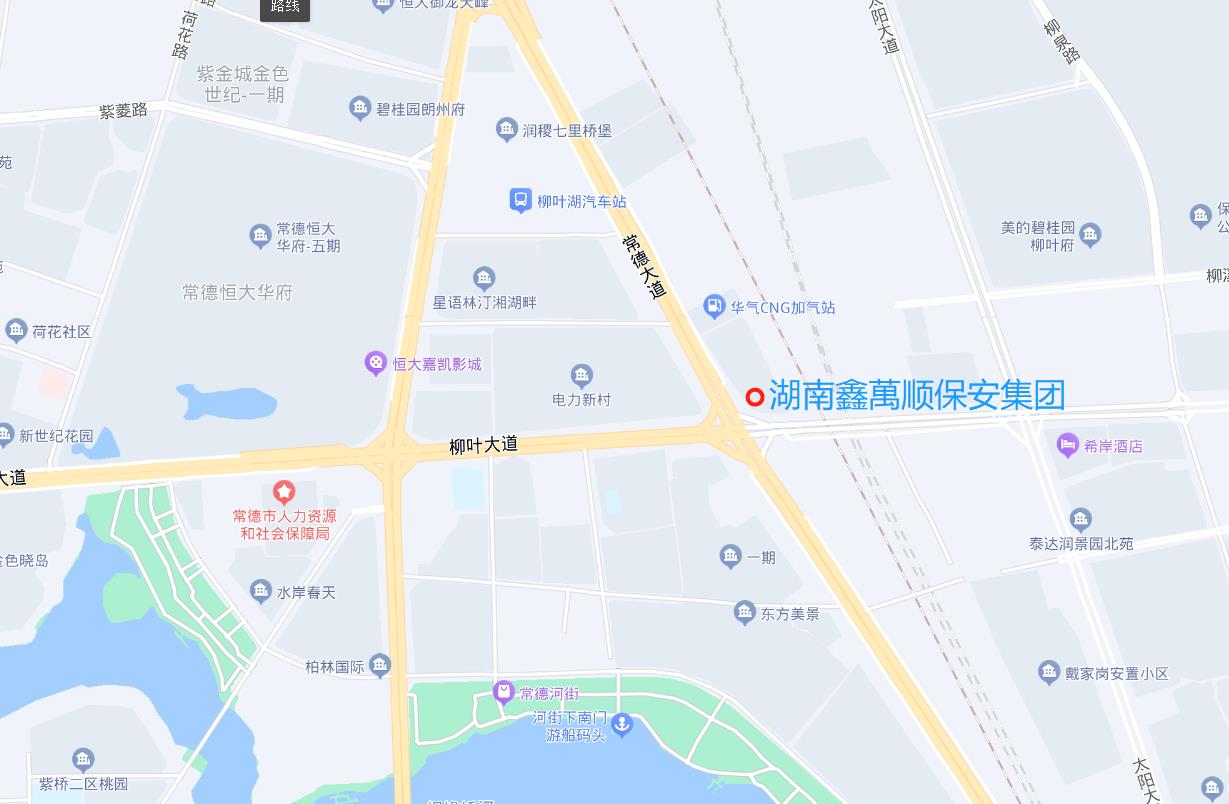Select the 希岸酒店 hotel marker
The width and height of the screenshot is (1229, 804).
click(1068, 445)
